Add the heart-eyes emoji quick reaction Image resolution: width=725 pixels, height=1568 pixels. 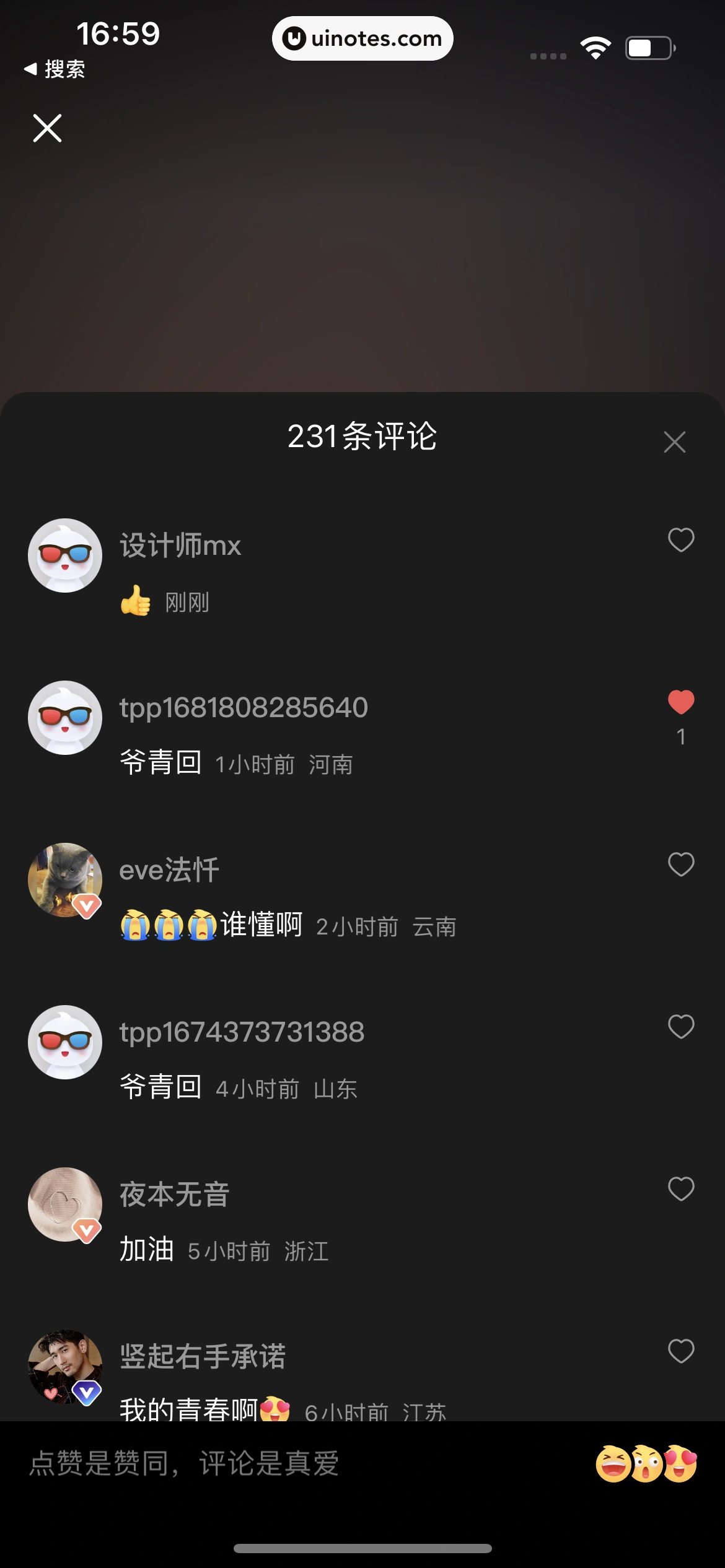(x=680, y=1464)
